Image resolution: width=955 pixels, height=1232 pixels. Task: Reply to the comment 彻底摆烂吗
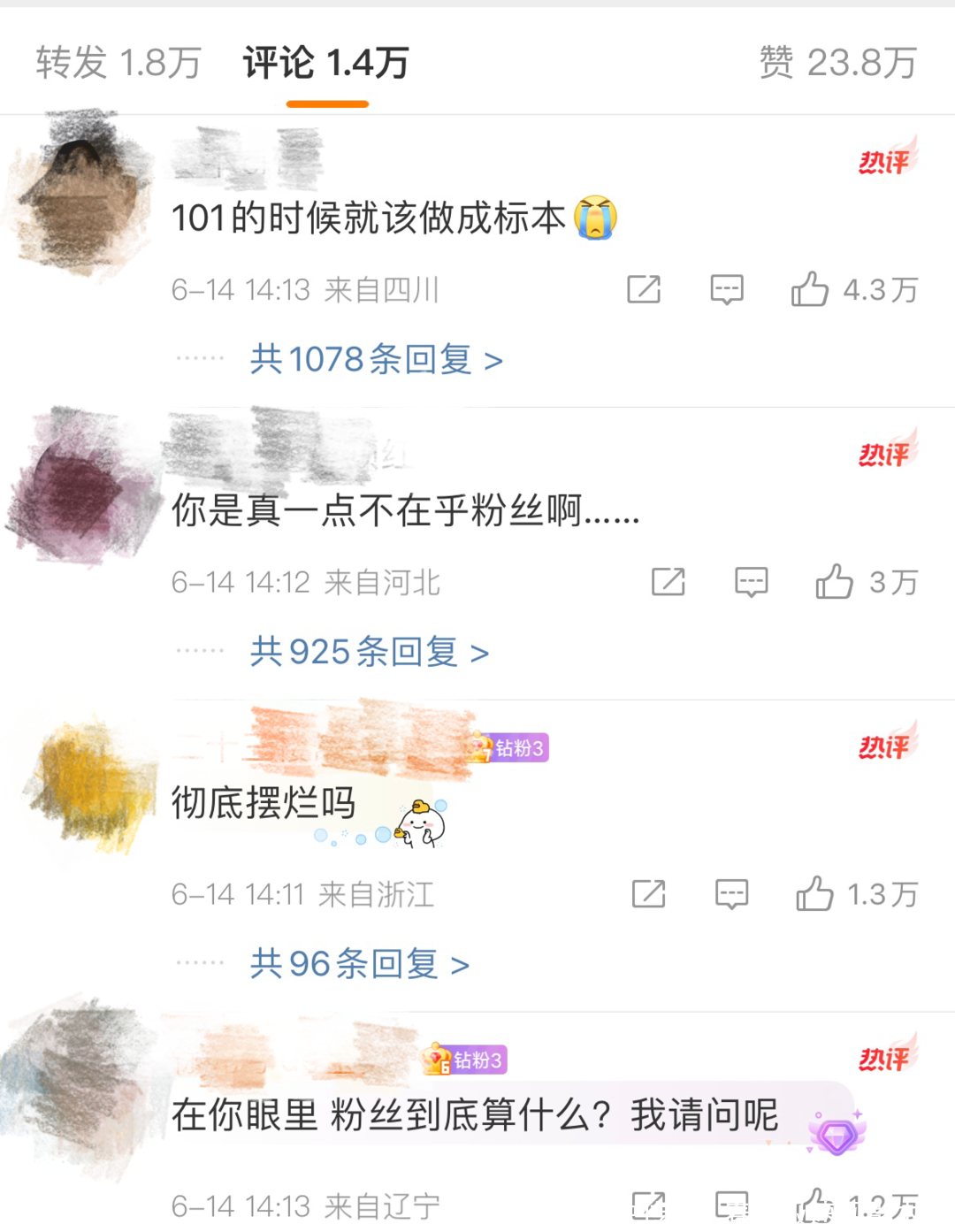[x=731, y=894]
